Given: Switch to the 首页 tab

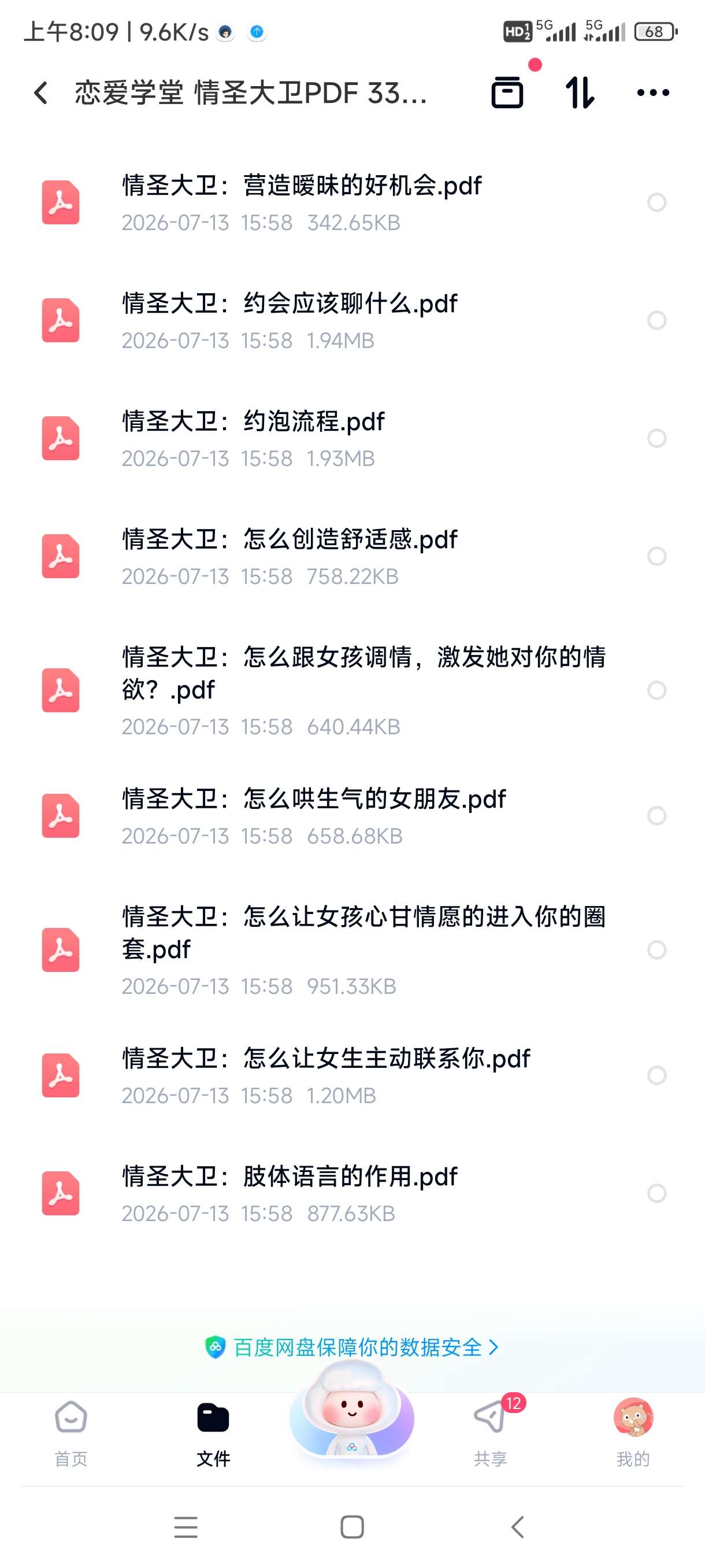Looking at the screenshot, I should 71,1434.
